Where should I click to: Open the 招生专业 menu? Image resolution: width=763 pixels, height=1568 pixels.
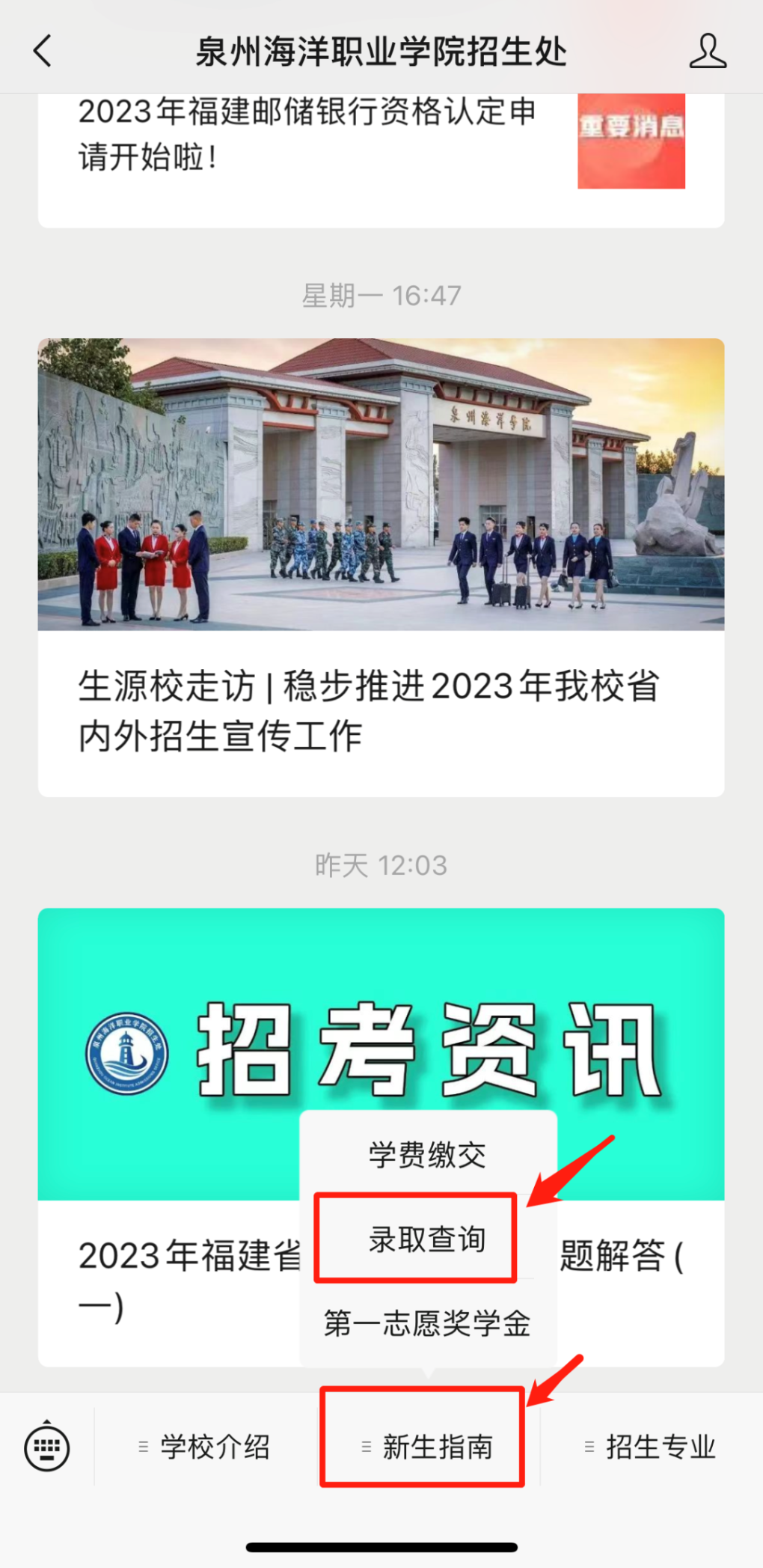pos(650,1447)
